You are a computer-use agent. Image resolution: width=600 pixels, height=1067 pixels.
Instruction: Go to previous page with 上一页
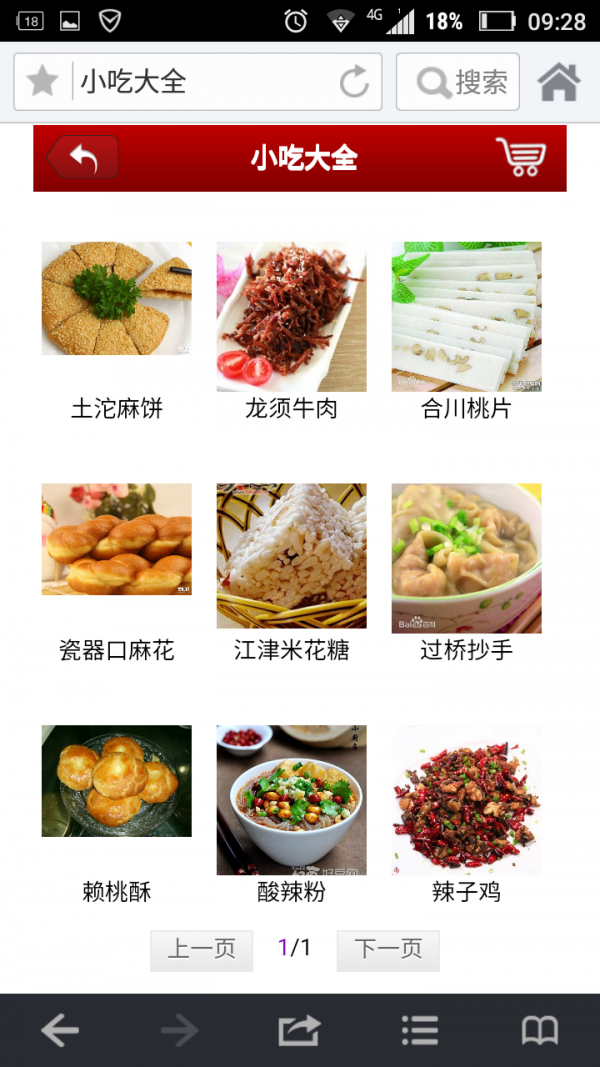(x=201, y=949)
